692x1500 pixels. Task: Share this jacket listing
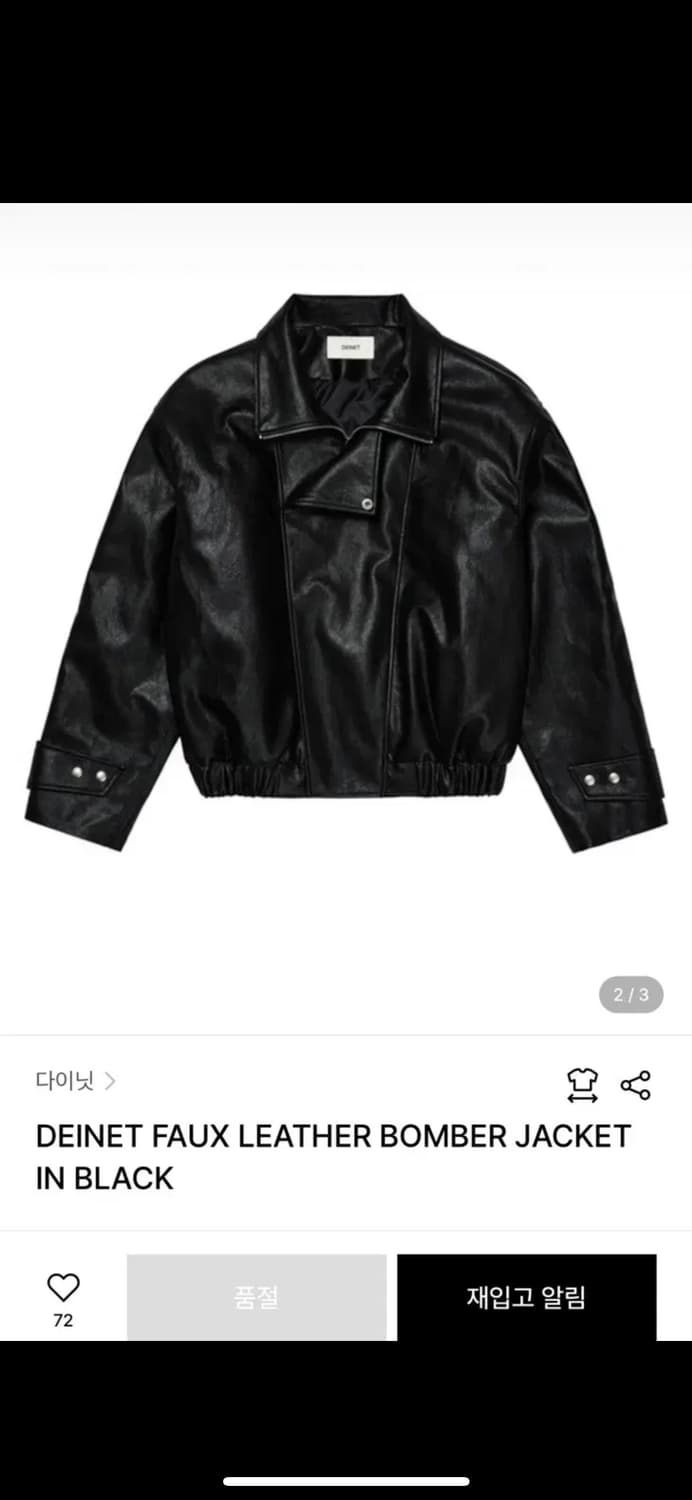coord(636,1085)
